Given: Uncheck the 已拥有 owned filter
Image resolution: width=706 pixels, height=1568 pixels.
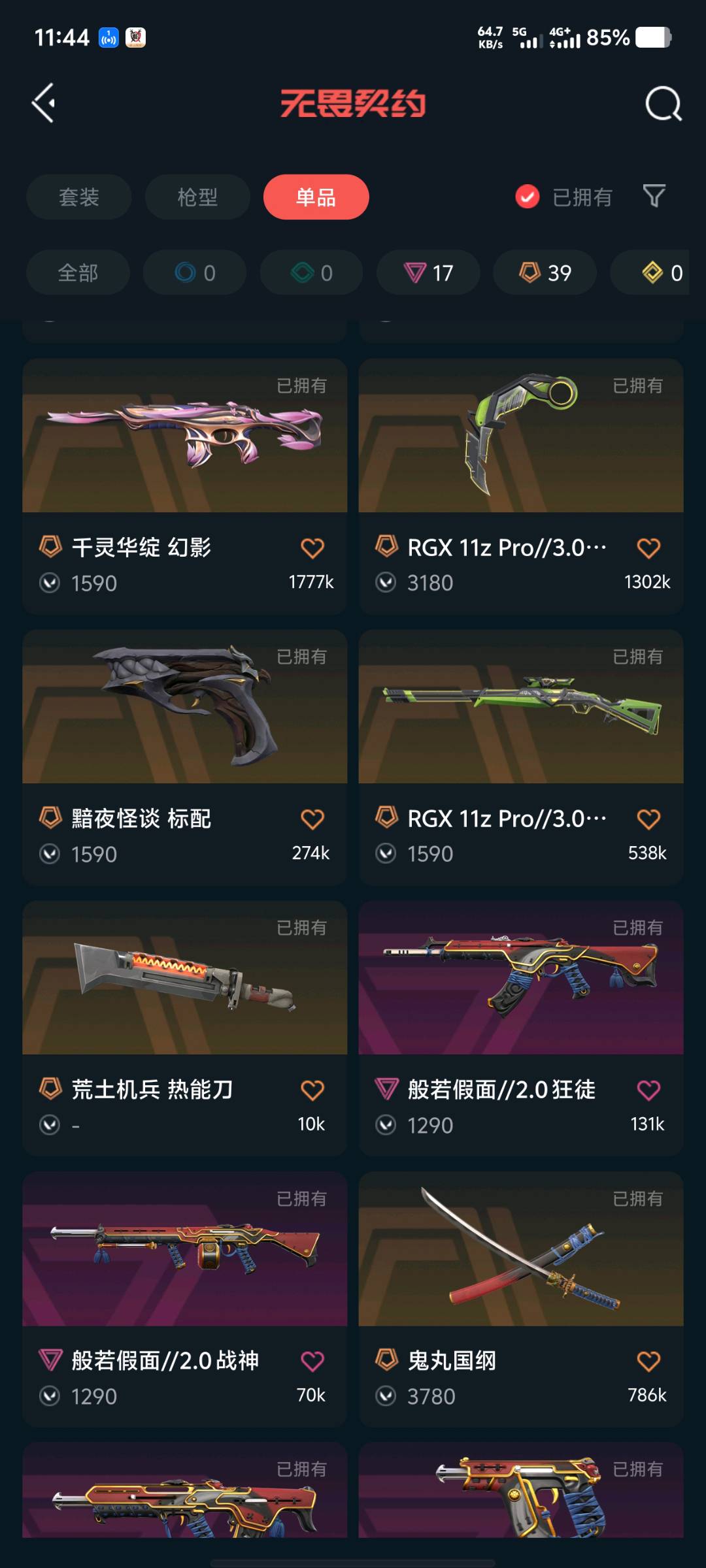Looking at the screenshot, I should 528,197.
